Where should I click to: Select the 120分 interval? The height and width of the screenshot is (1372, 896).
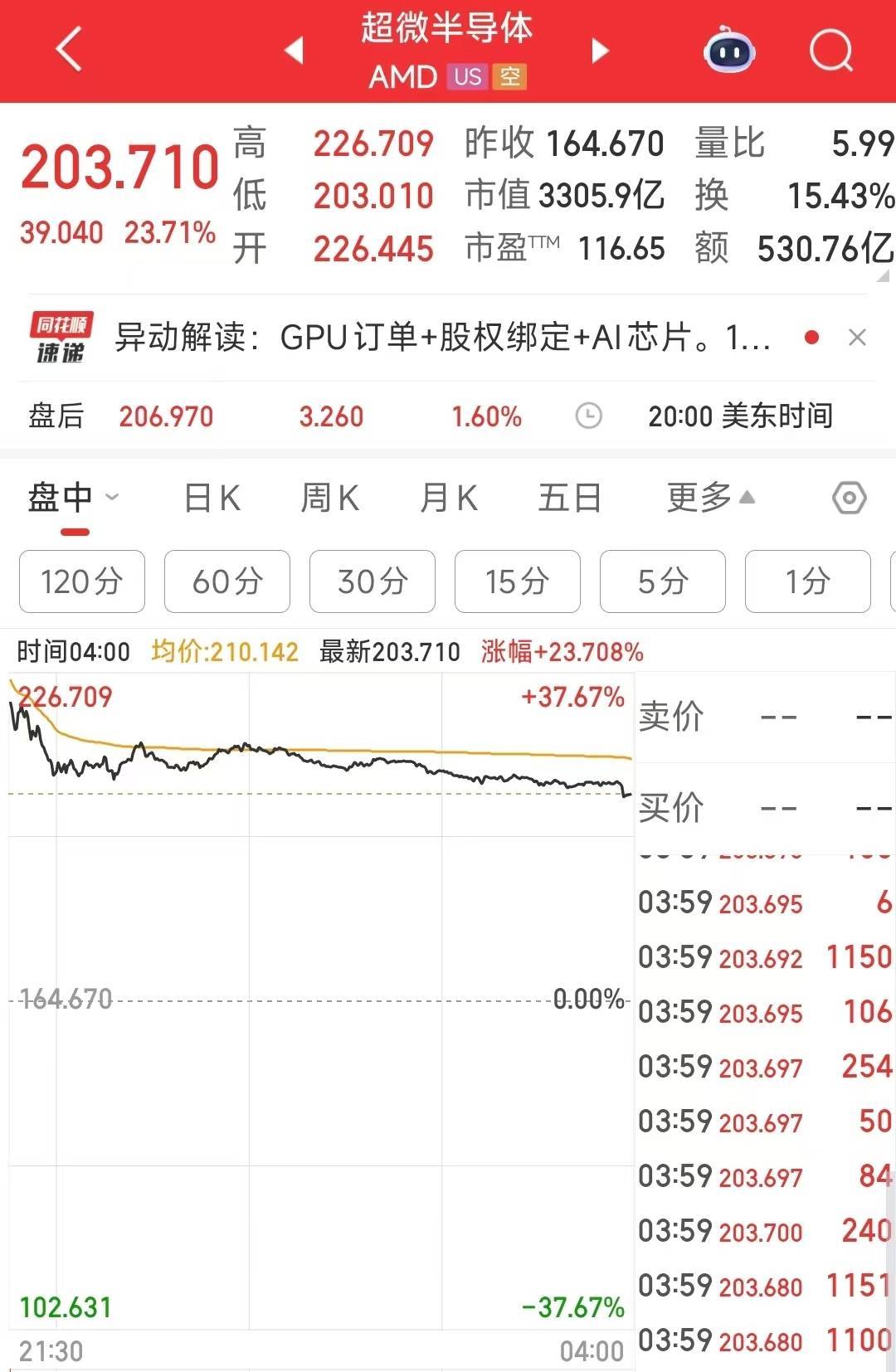coord(82,581)
